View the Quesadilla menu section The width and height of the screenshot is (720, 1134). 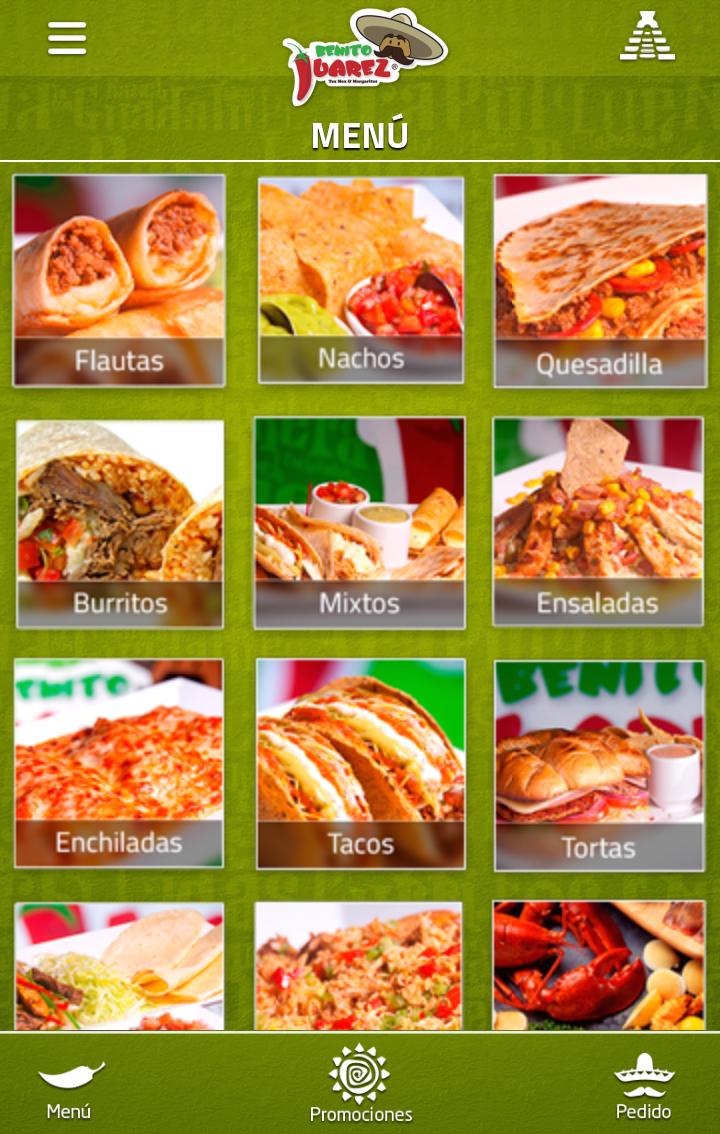(600, 281)
